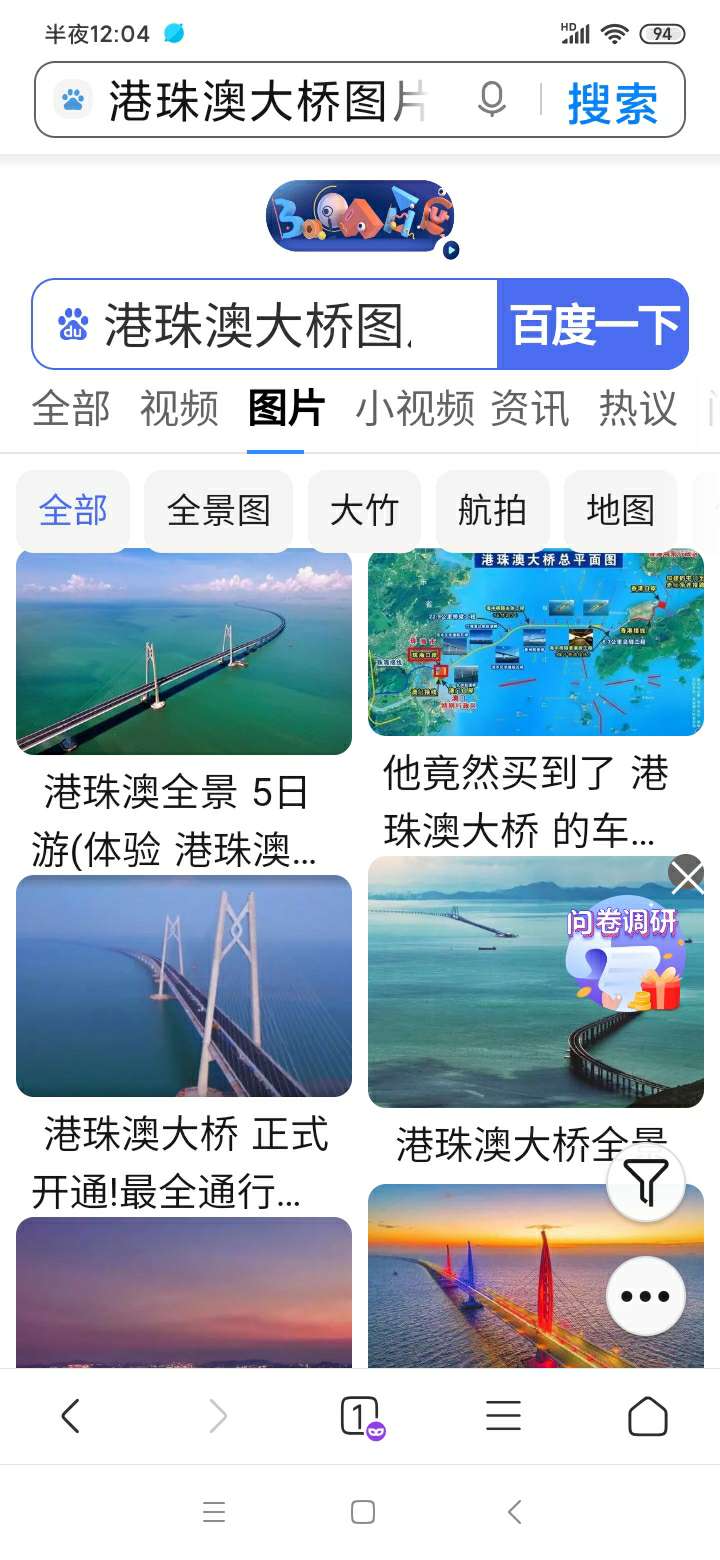
Task: Dismiss the 问卷调研 survey popup
Action: (686, 876)
